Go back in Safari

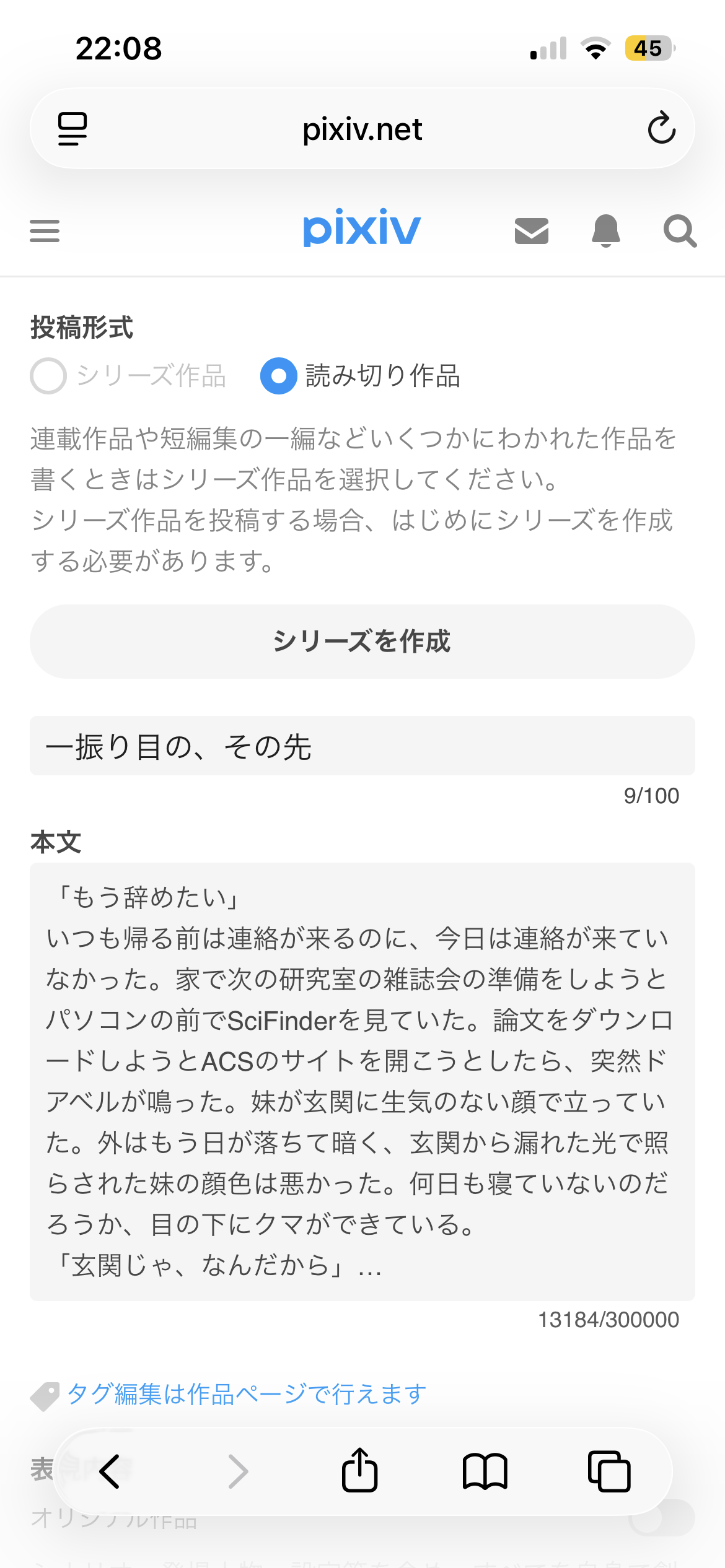click(x=110, y=1471)
